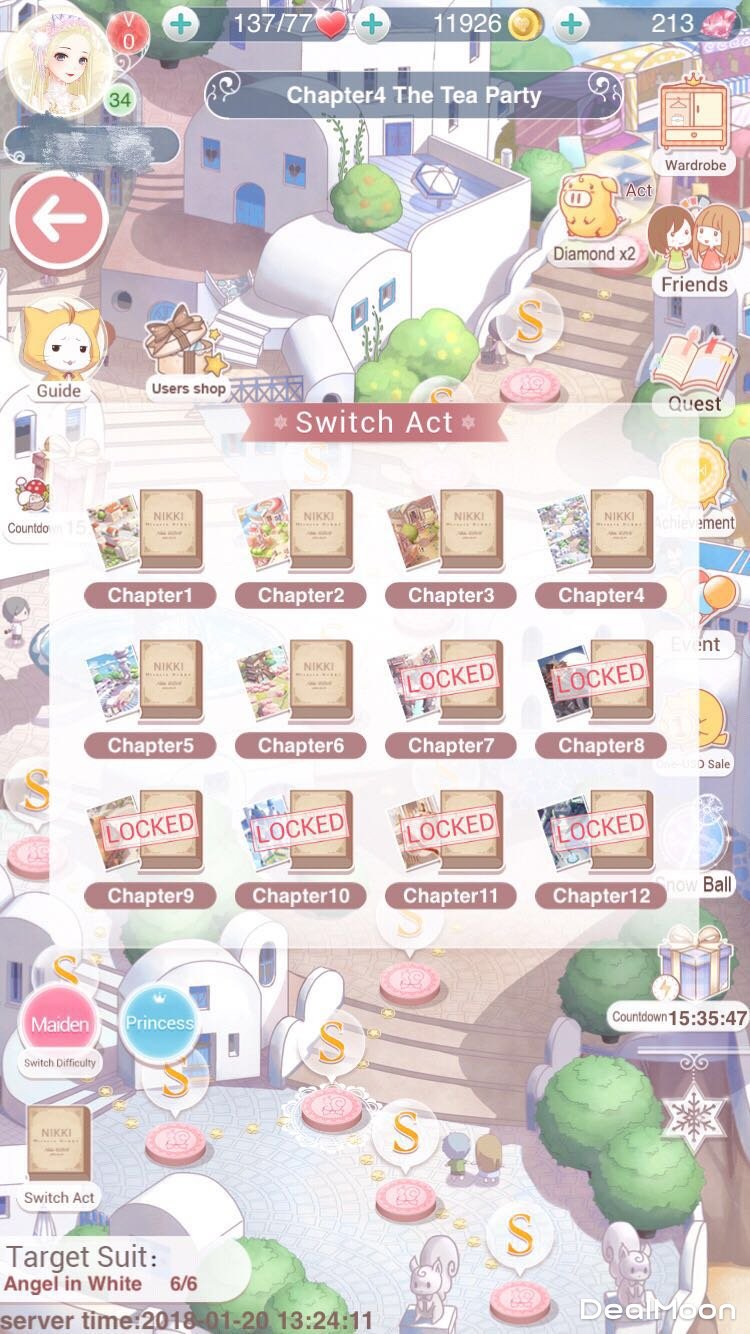Select Maiden difficulty
The height and width of the screenshot is (1334, 750).
pyautogui.click(x=59, y=1024)
